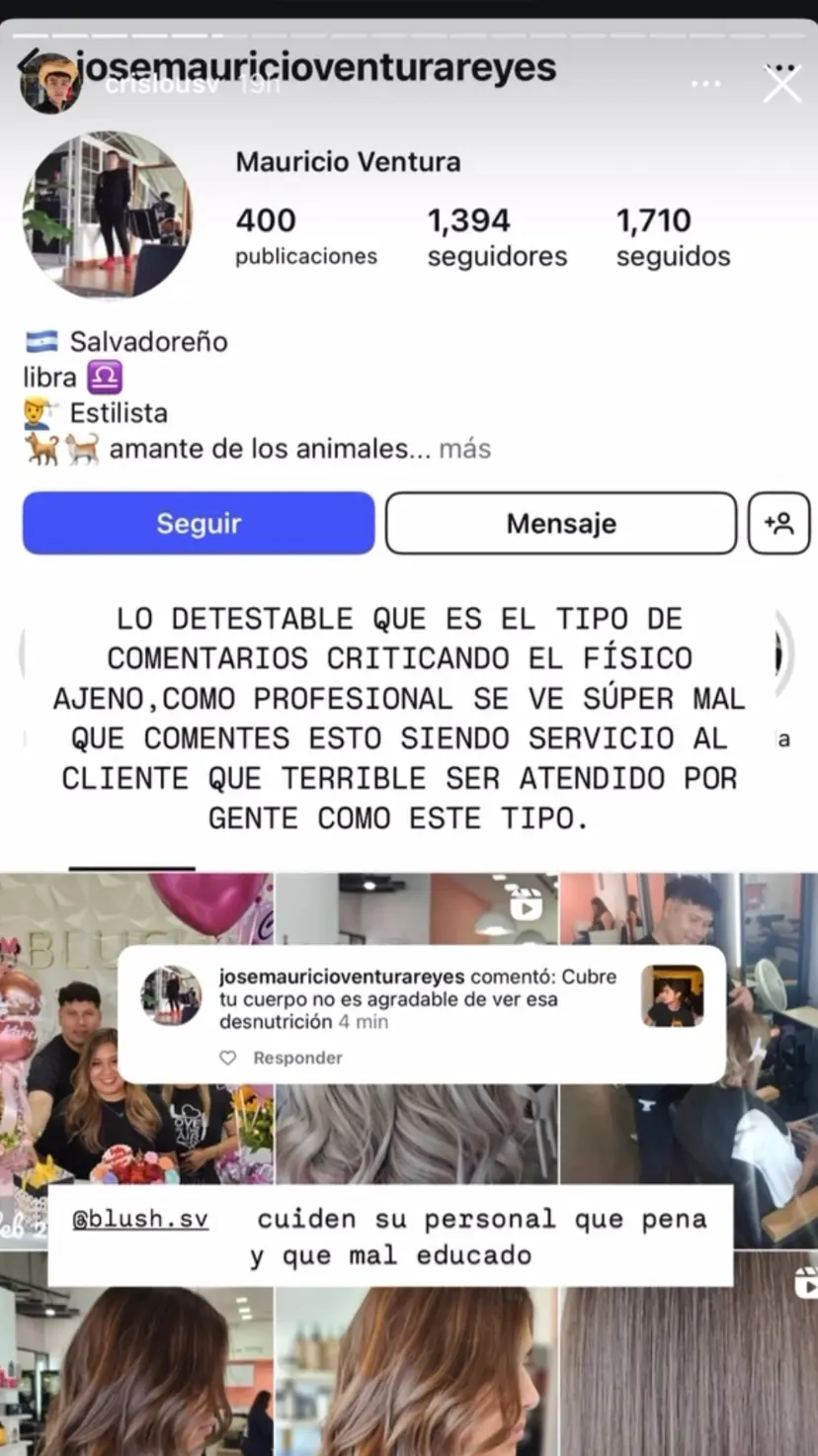Open the story options three-dot menu
The width and height of the screenshot is (818, 1456).
point(705,85)
